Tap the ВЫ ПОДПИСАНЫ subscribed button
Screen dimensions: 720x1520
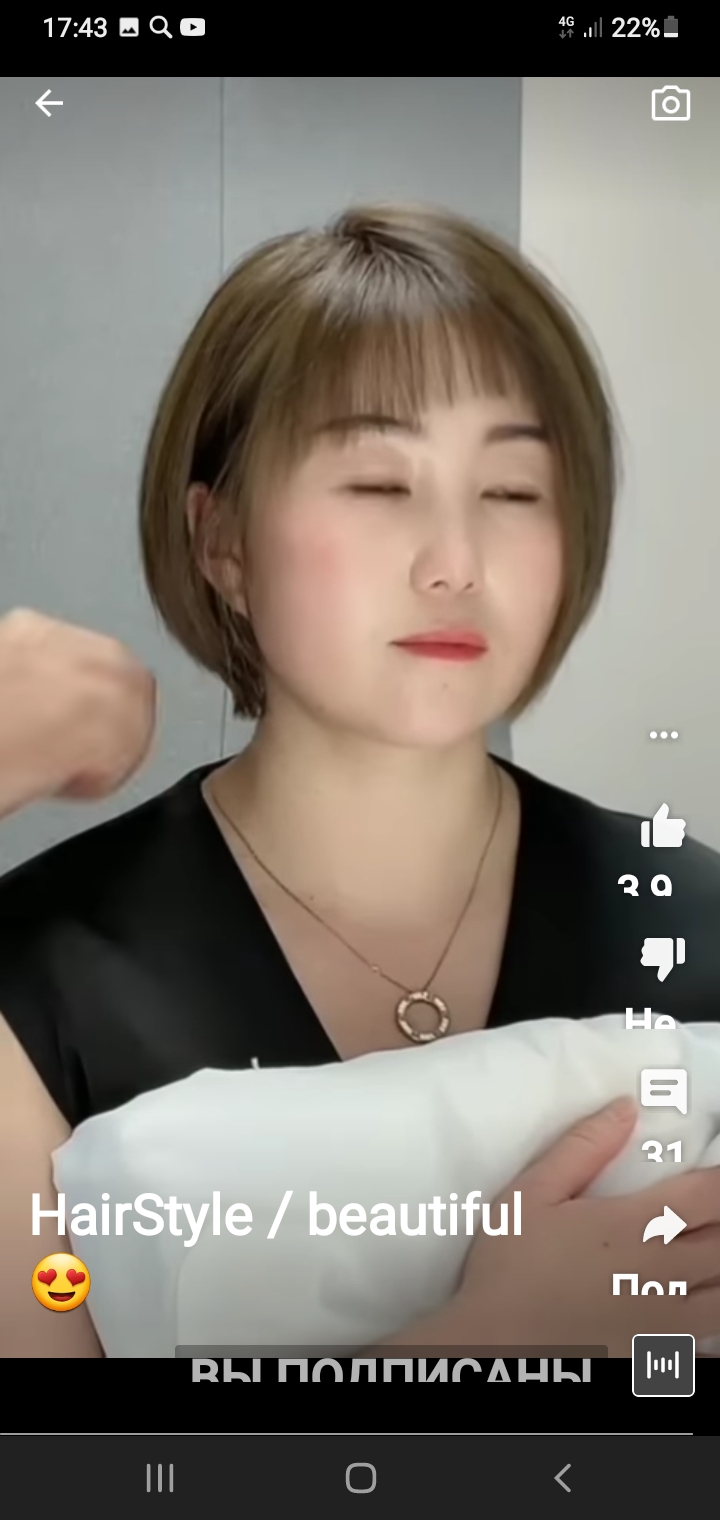tap(391, 1367)
